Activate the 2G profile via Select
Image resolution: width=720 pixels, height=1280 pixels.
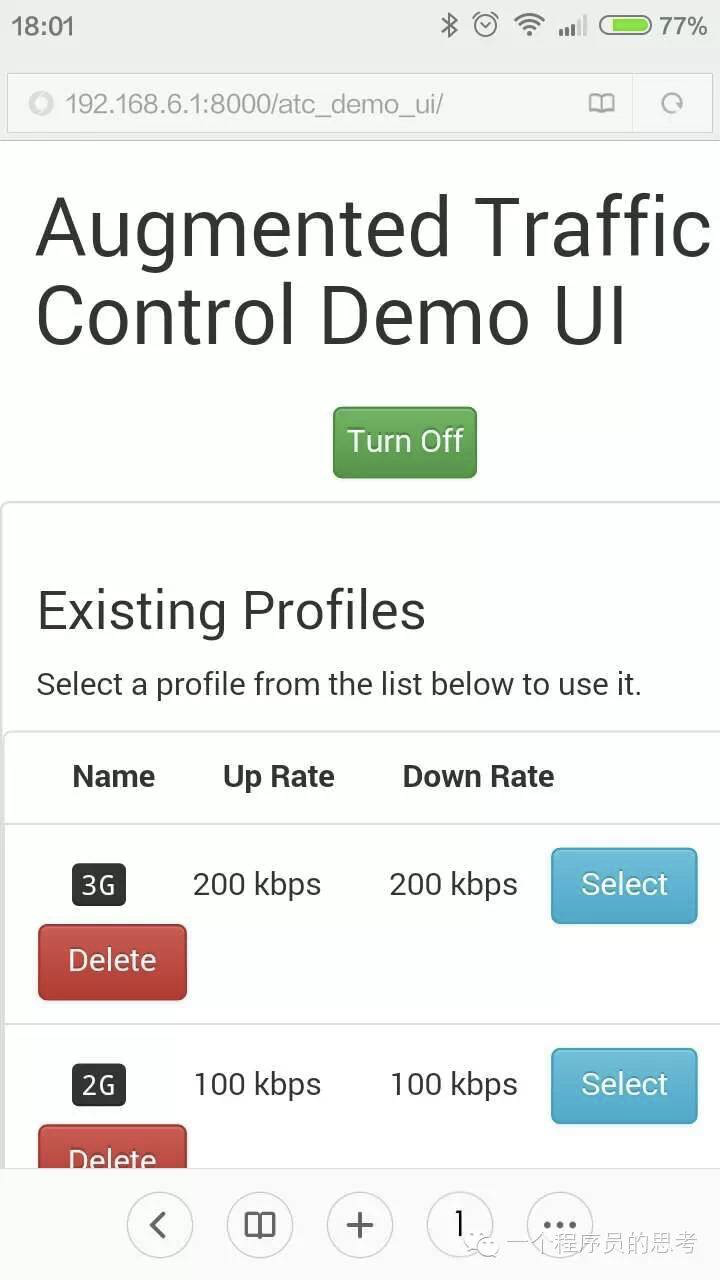pos(623,1085)
